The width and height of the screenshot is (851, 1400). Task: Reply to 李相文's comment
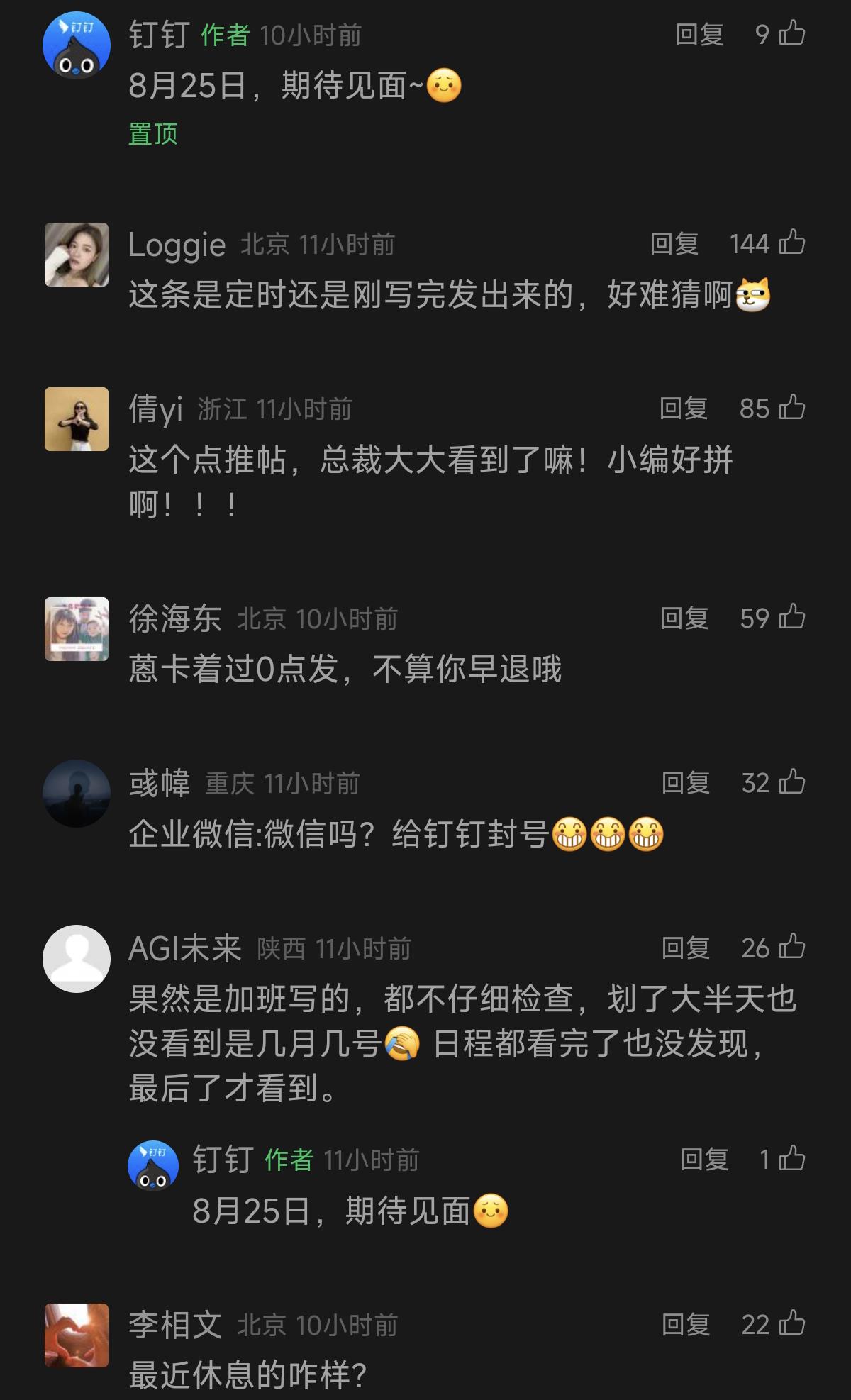click(686, 1325)
